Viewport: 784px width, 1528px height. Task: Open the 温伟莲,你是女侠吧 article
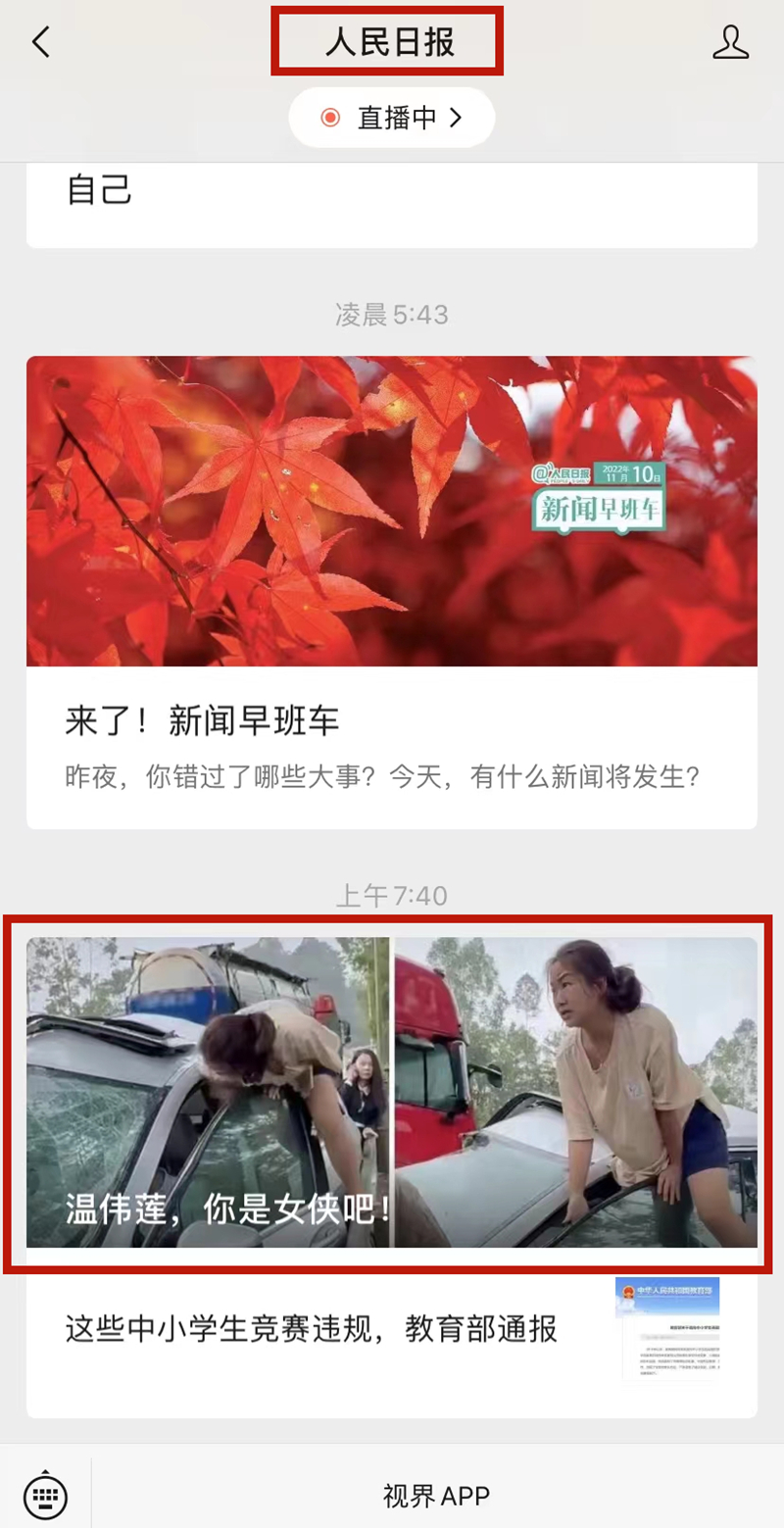coord(392,1092)
